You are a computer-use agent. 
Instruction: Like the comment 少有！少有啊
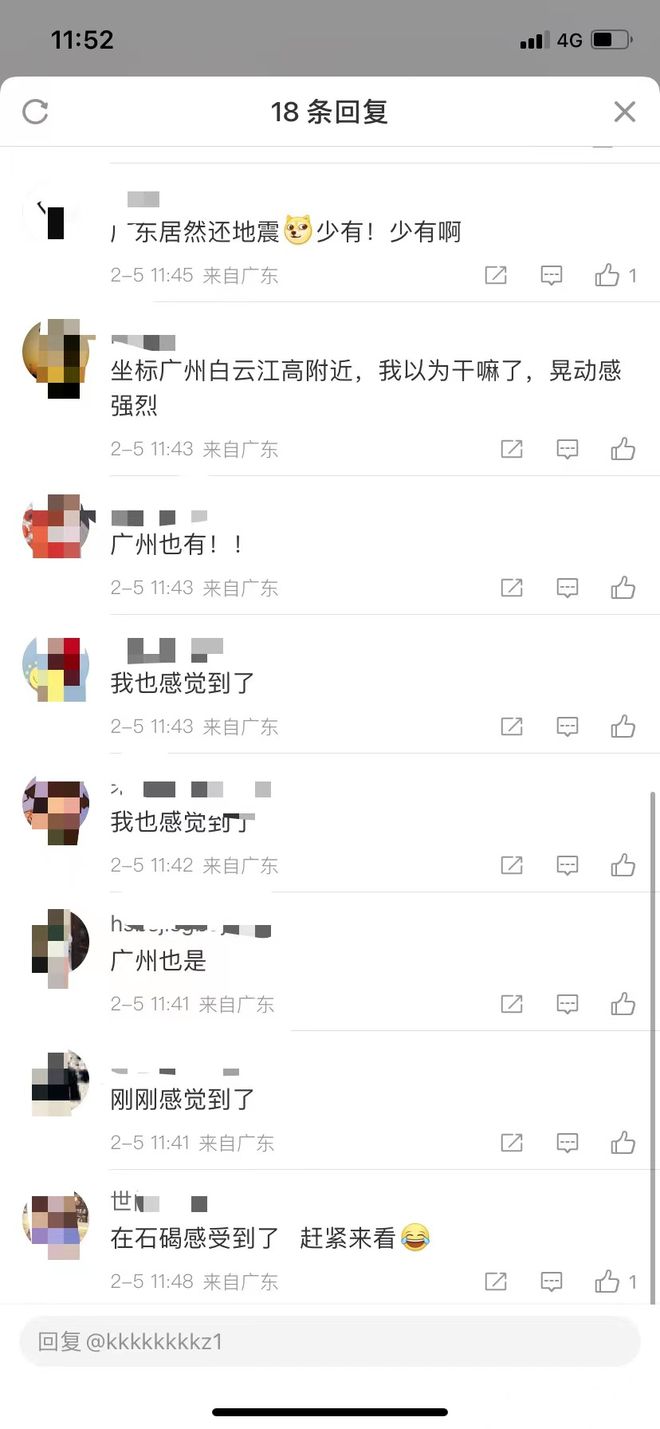click(x=607, y=275)
